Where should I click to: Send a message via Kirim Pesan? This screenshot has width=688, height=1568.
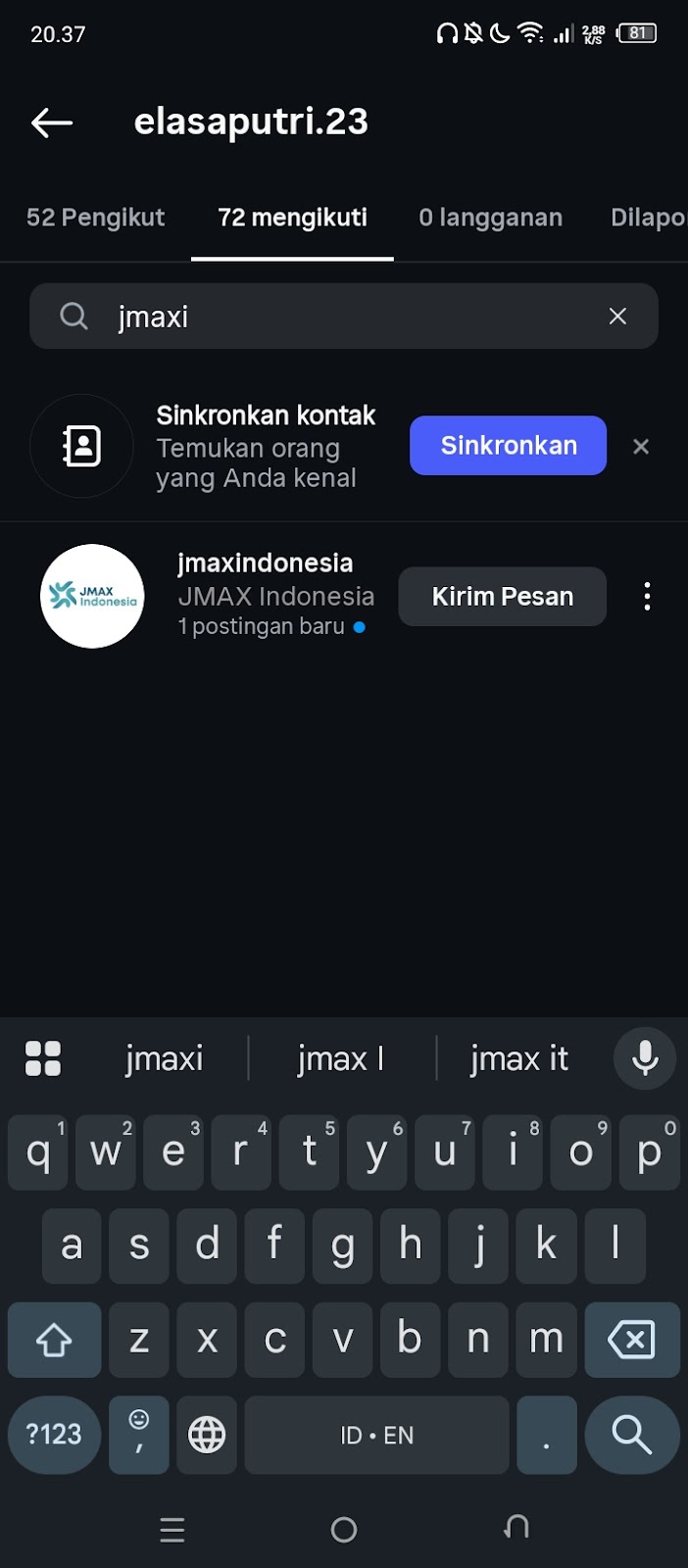[x=502, y=597]
